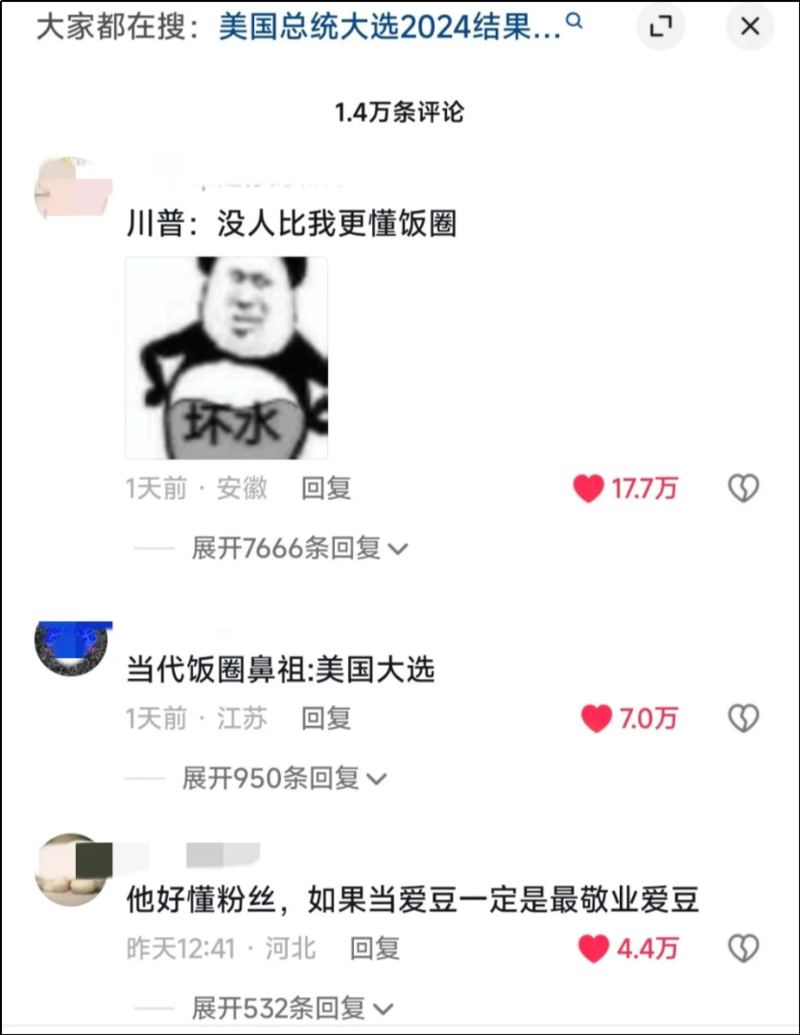This screenshot has height=1035, width=800.
Task: Reply to the 他好懂粉丝 comment
Action: click(x=375, y=948)
